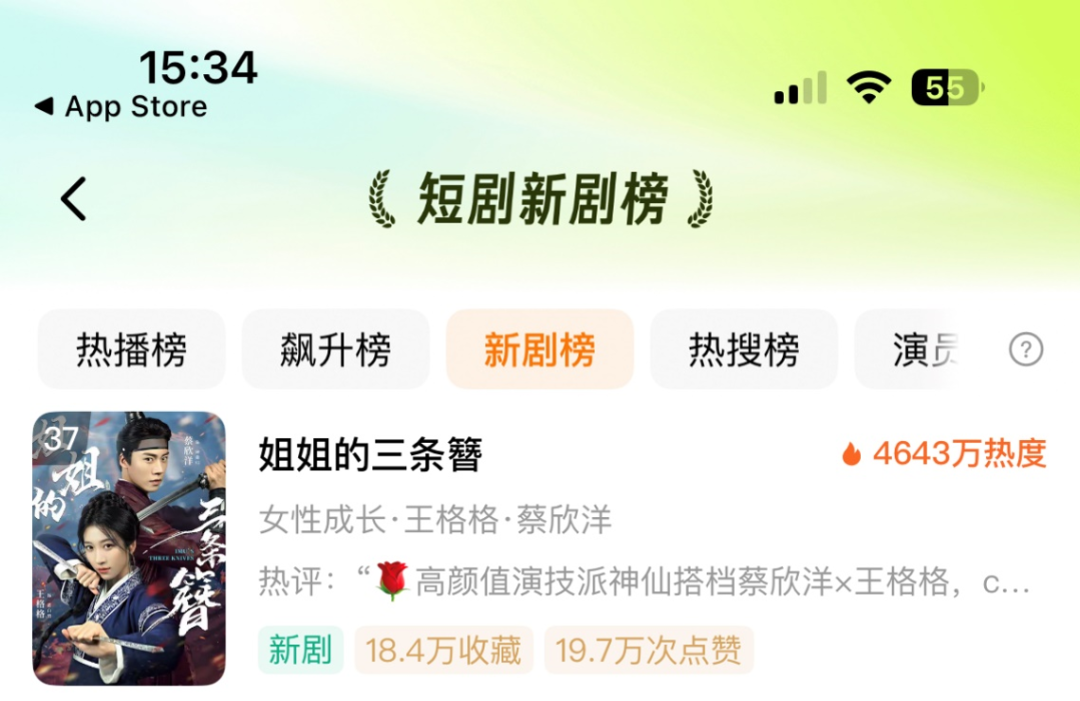The height and width of the screenshot is (701, 1080).
Task: Tap the 新剧榜 tab
Action: point(539,350)
